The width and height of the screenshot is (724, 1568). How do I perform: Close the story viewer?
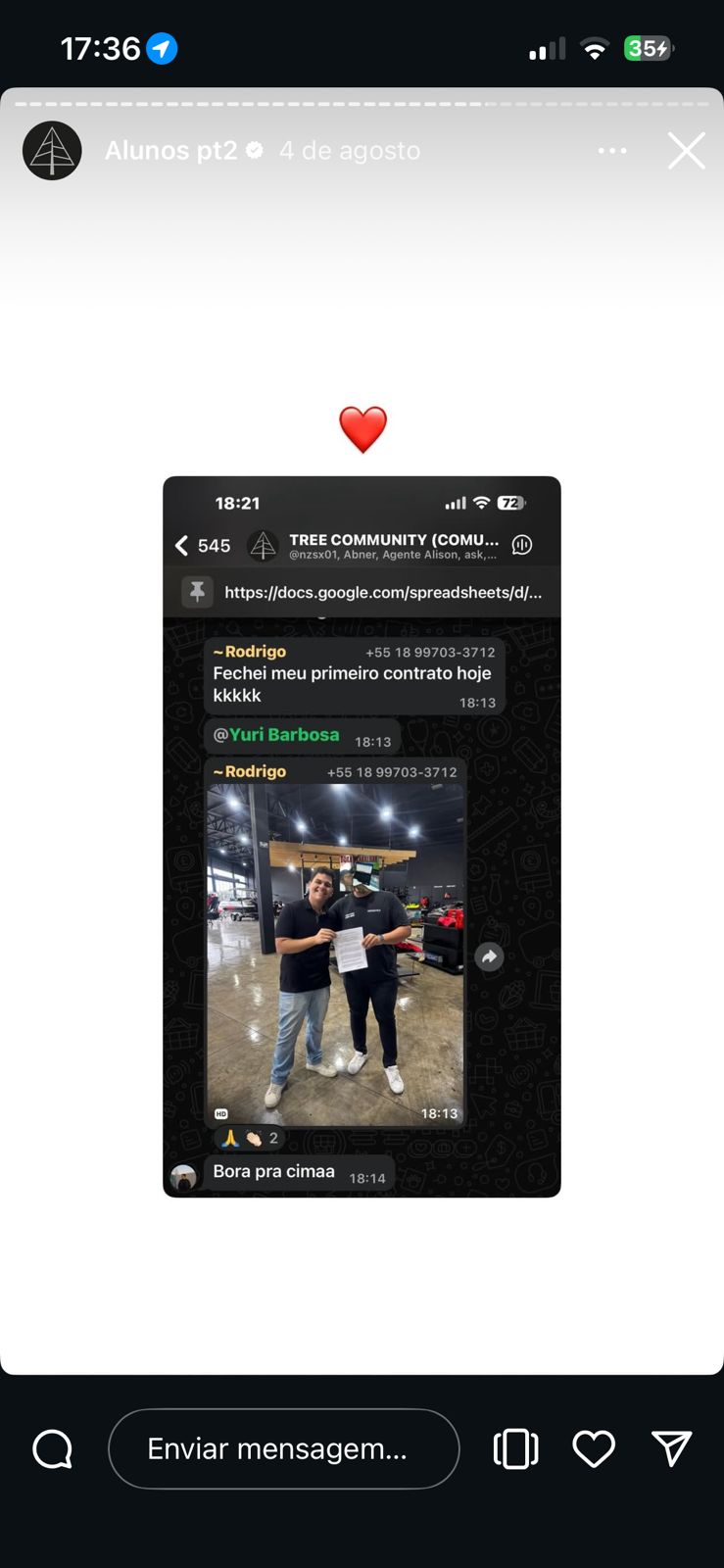tap(686, 151)
